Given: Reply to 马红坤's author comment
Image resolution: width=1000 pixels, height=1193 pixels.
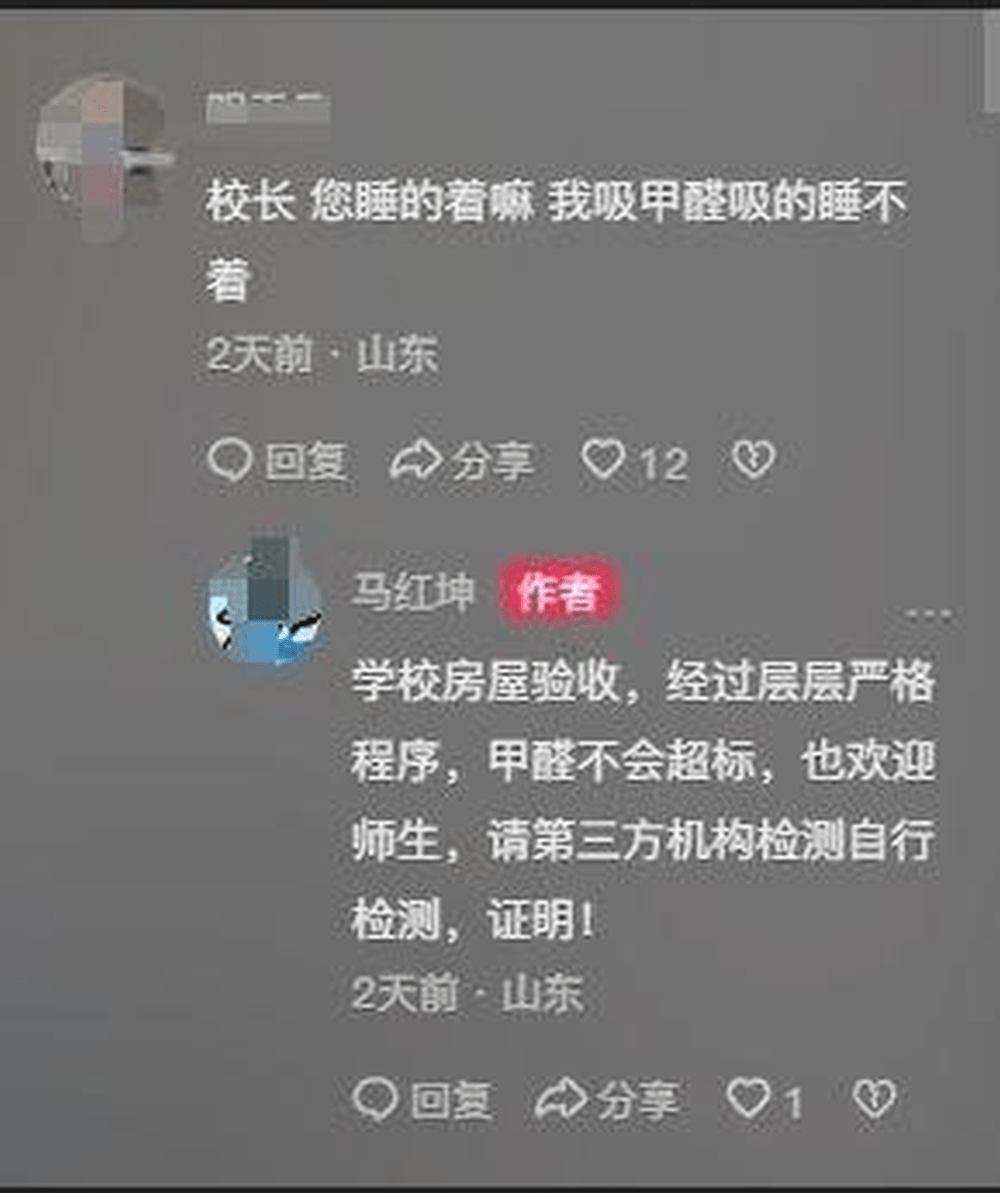Looking at the screenshot, I should coord(423,1099).
